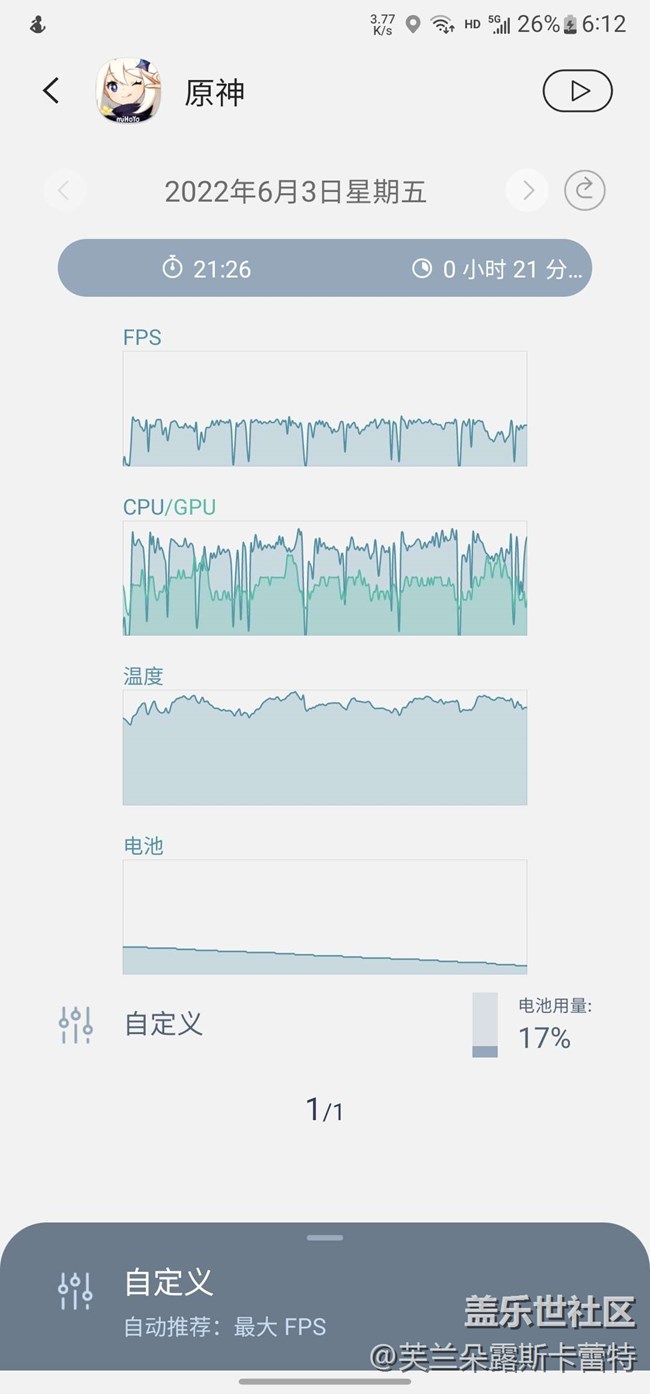The width and height of the screenshot is (650, 1394).
Task: Go back using the top-left arrow
Action: pyautogui.click(x=51, y=91)
